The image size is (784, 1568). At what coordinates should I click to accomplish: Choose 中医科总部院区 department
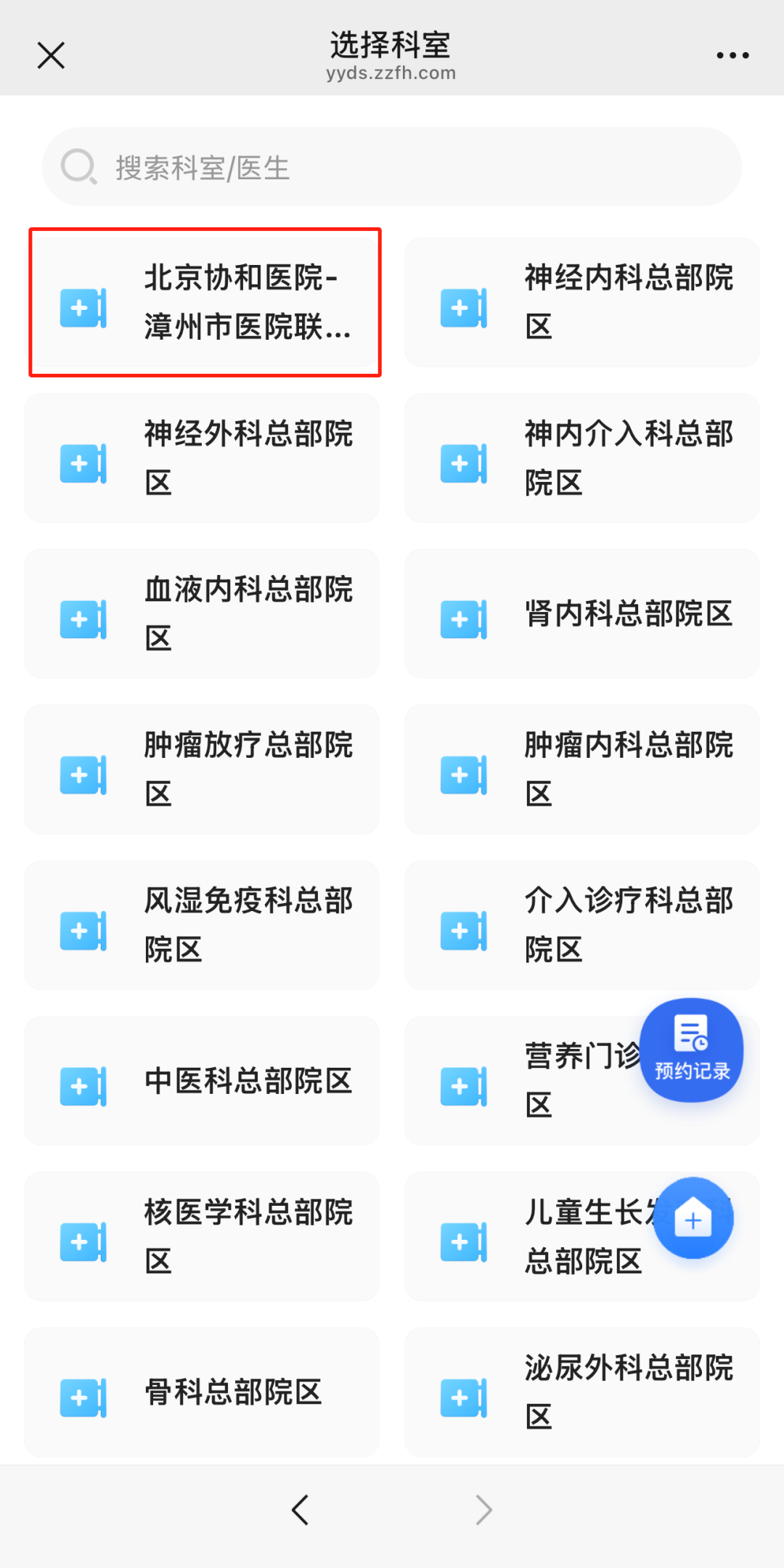203,1081
